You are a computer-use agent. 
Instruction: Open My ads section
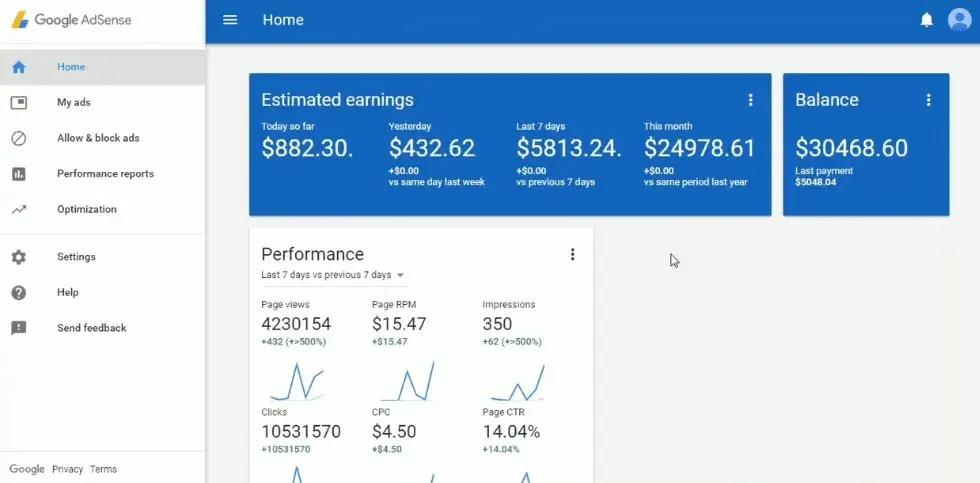(x=102, y=102)
